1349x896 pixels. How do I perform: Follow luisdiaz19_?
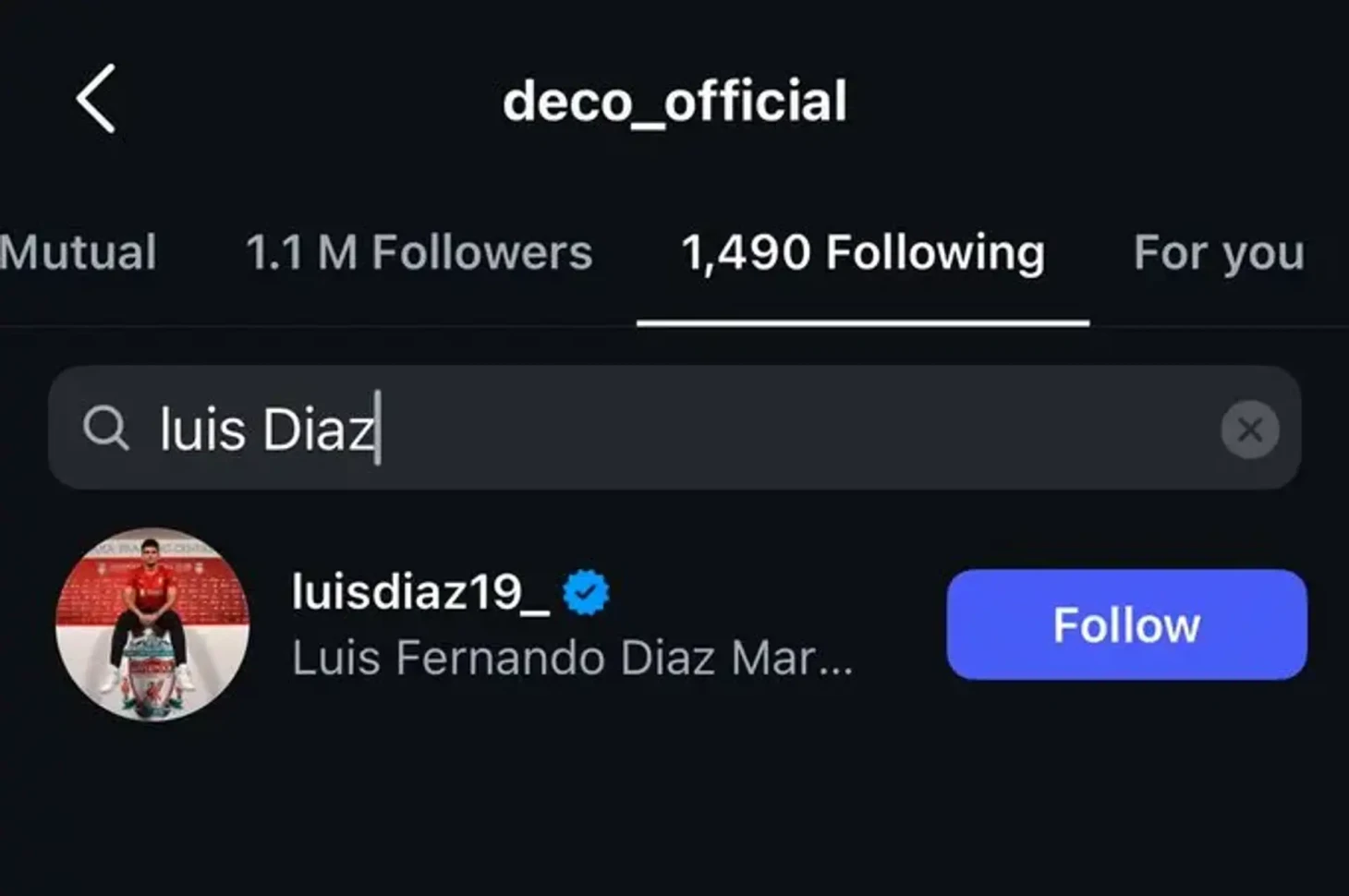(1125, 624)
